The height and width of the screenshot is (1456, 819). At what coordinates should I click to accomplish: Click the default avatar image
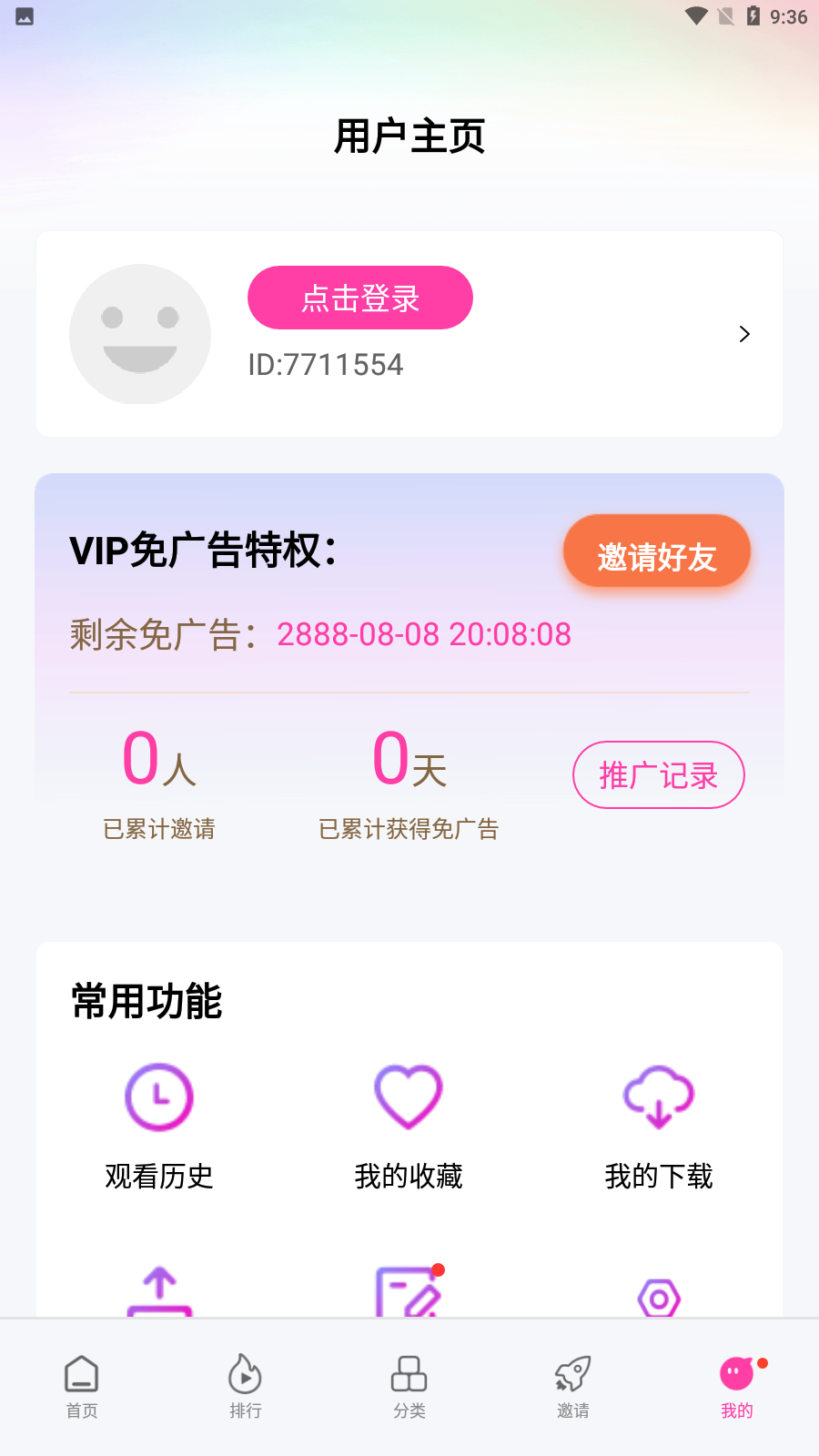pos(139,334)
